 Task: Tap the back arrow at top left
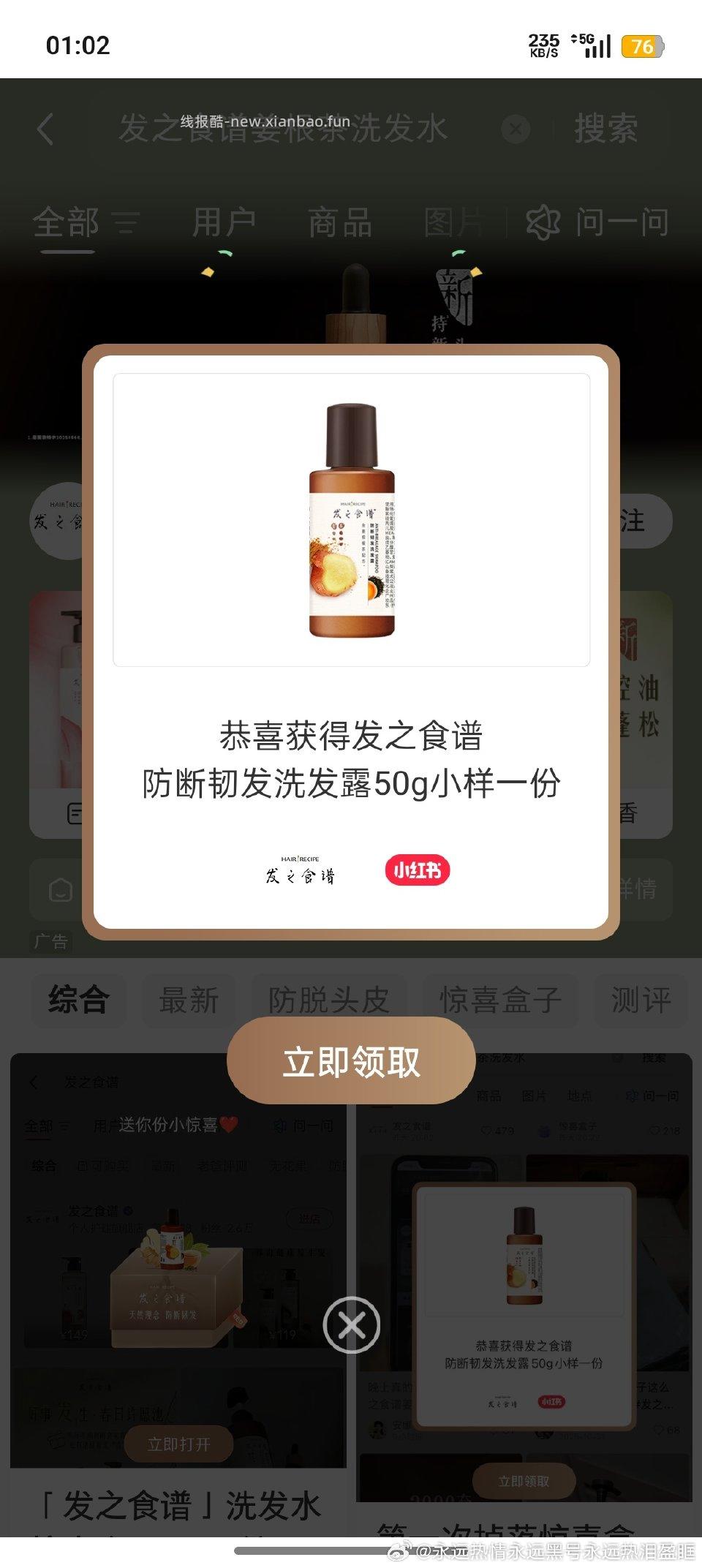click(45, 129)
